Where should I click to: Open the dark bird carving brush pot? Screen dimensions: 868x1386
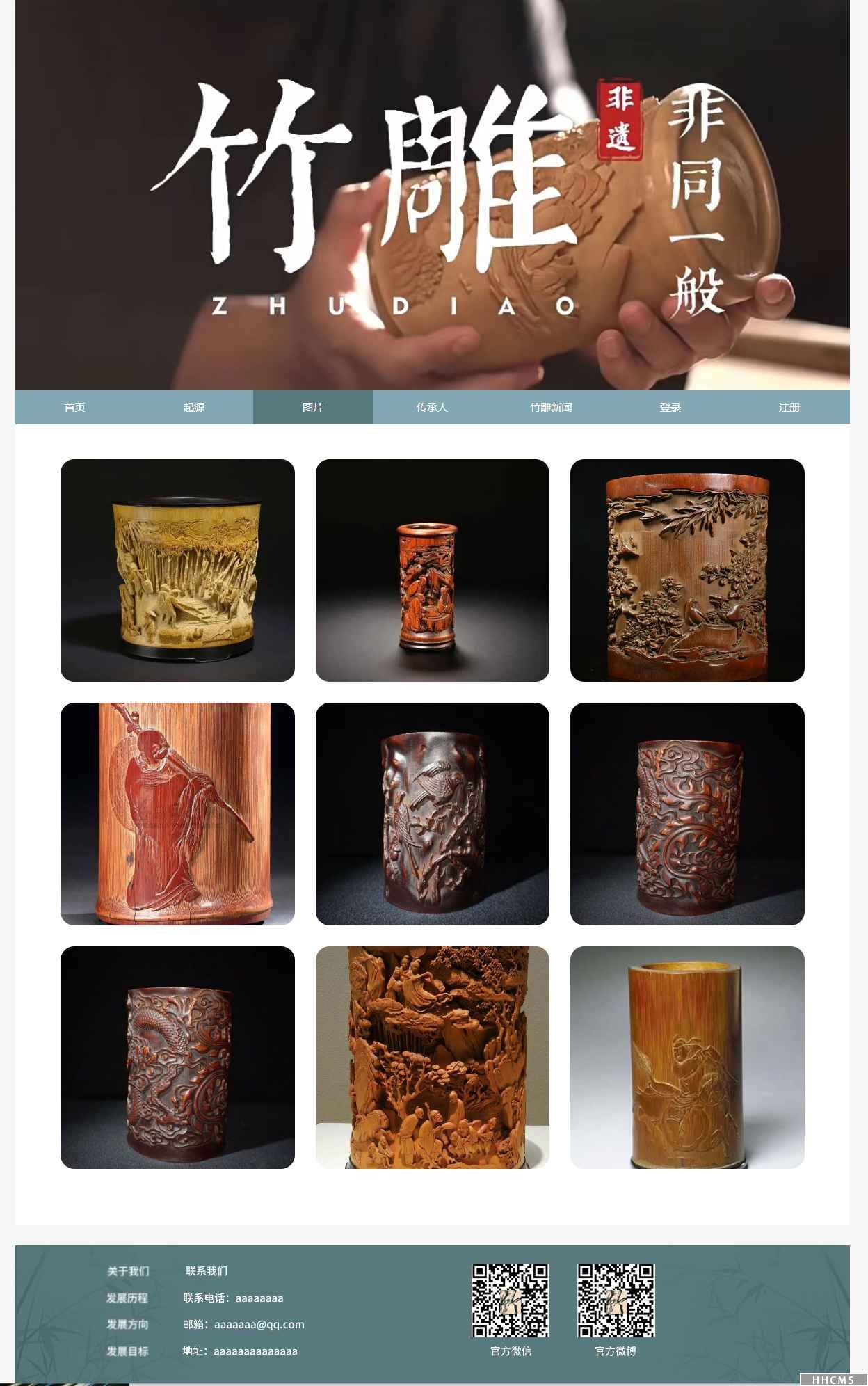[x=432, y=813]
